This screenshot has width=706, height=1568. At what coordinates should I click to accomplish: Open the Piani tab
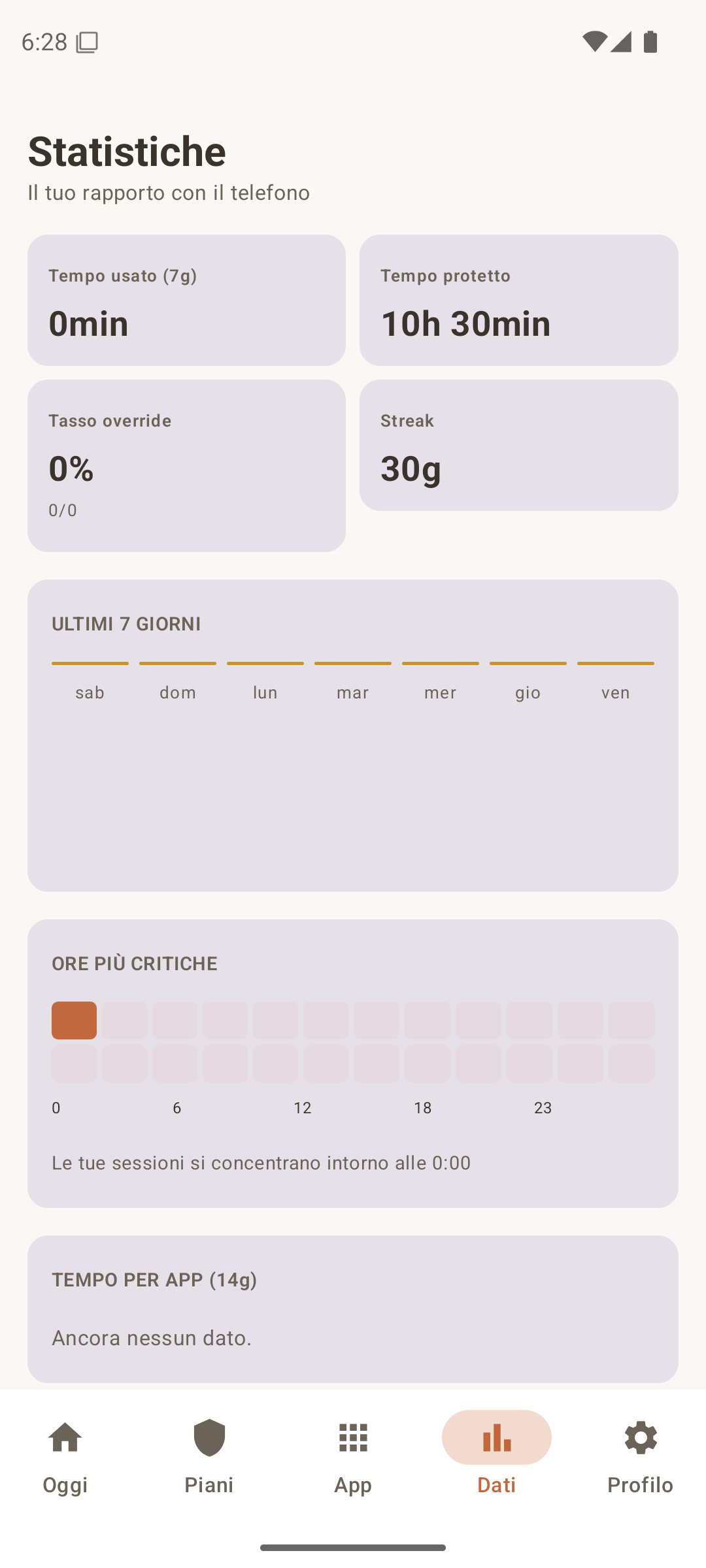pos(209,1456)
